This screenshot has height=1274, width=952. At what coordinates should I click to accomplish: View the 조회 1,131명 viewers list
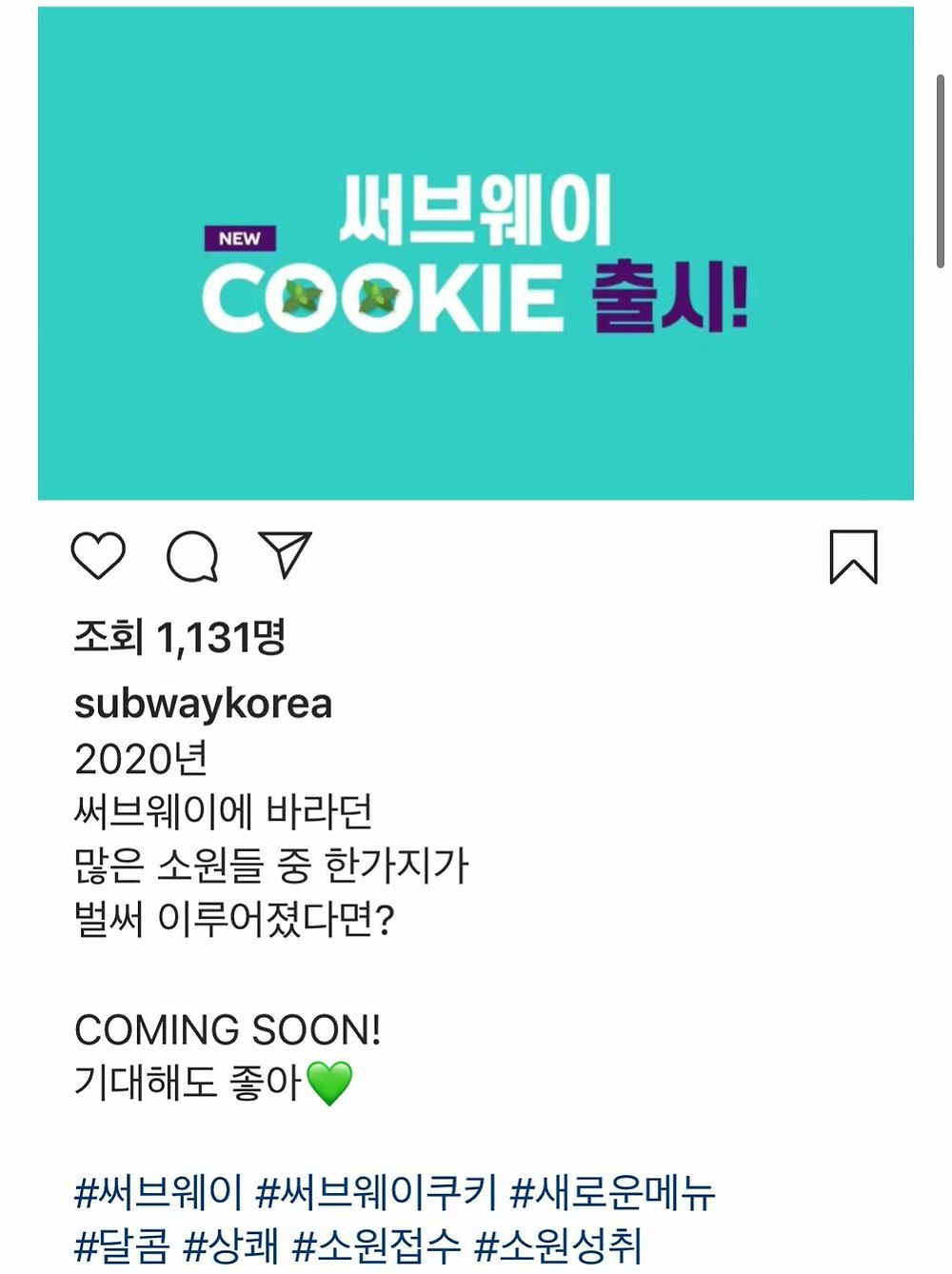coord(180,637)
